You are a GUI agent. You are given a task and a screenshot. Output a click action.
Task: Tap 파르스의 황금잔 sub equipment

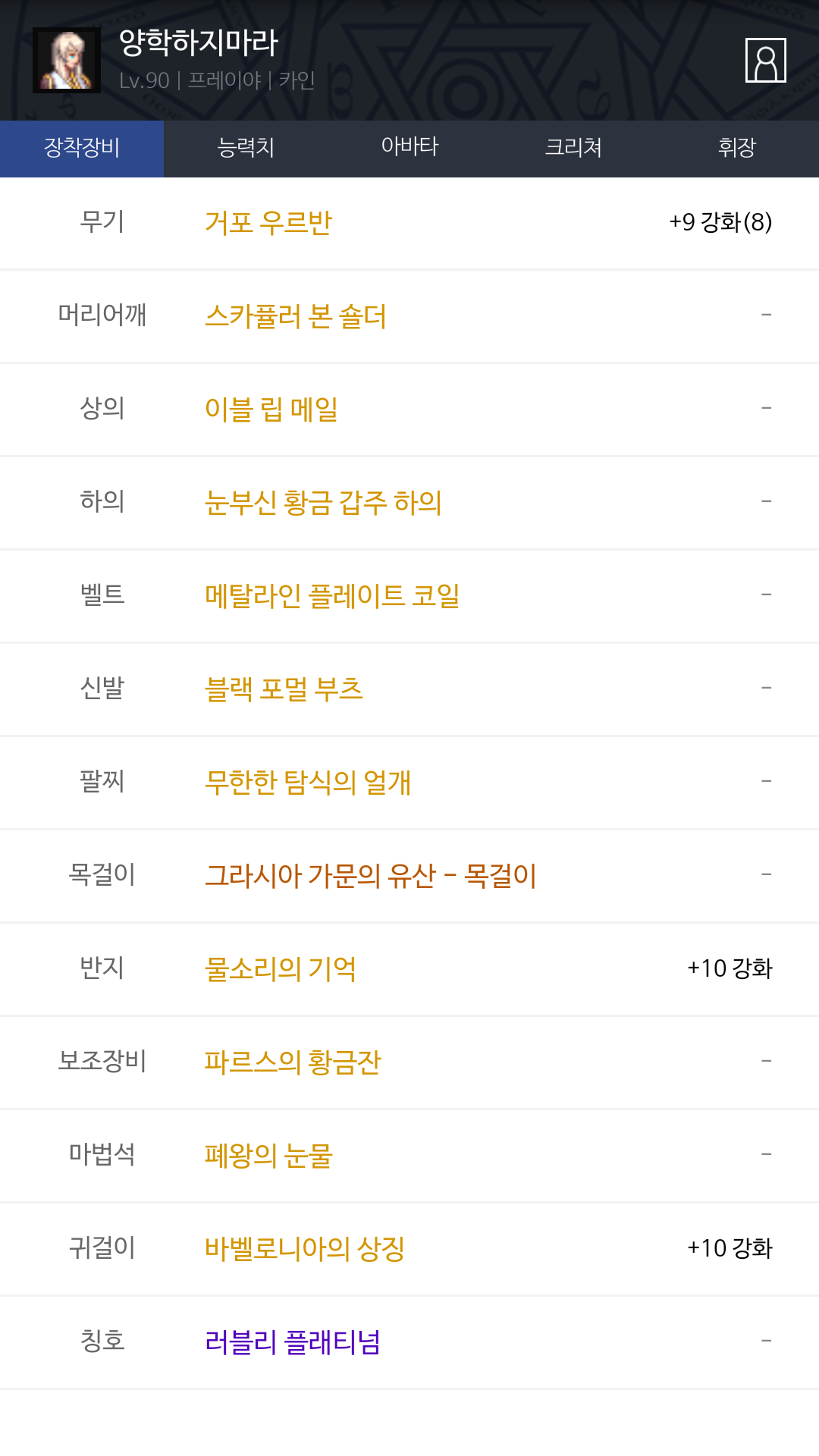pyautogui.click(x=293, y=1062)
